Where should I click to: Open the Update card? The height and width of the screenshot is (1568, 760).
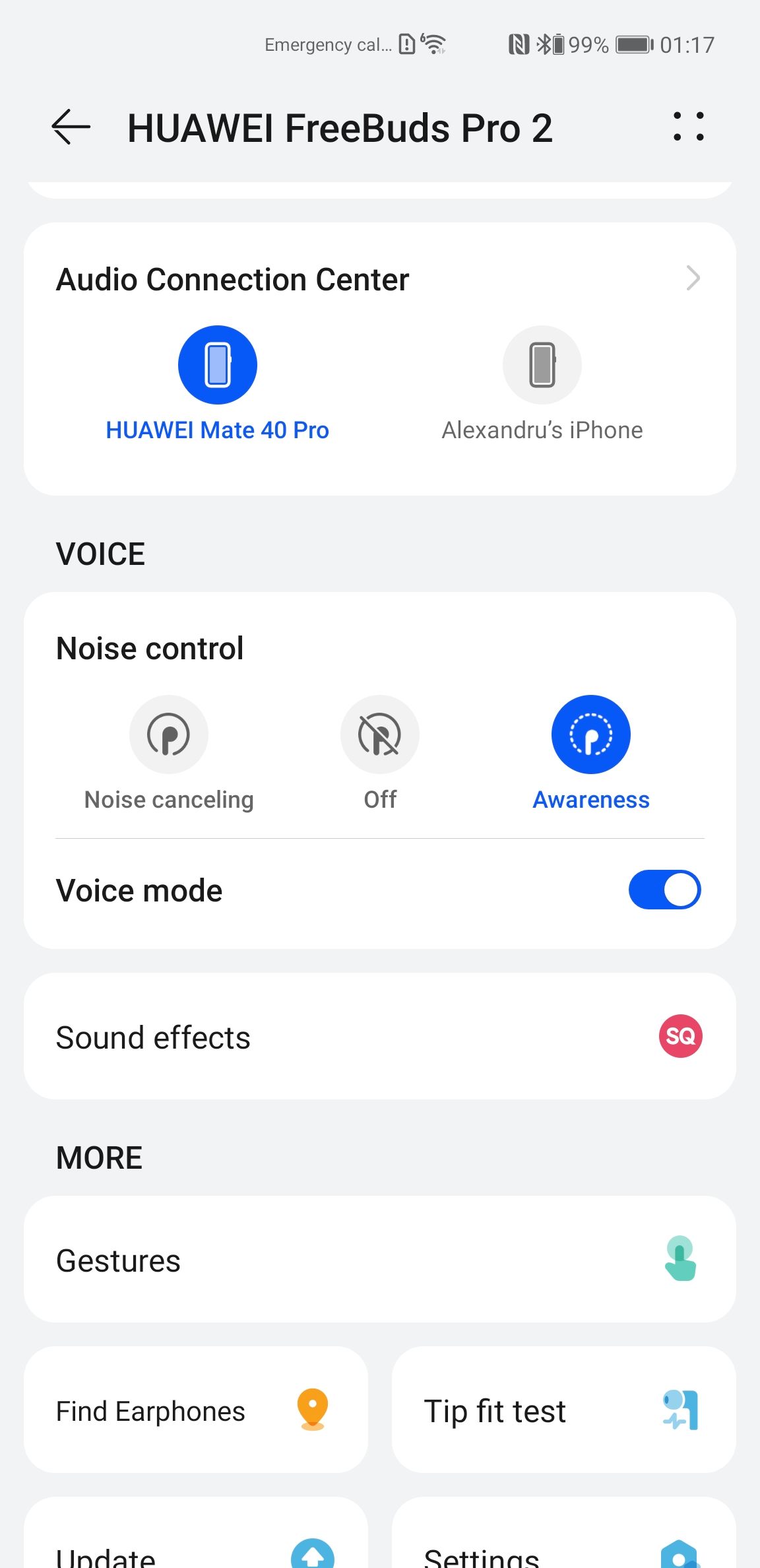coord(196,1532)
